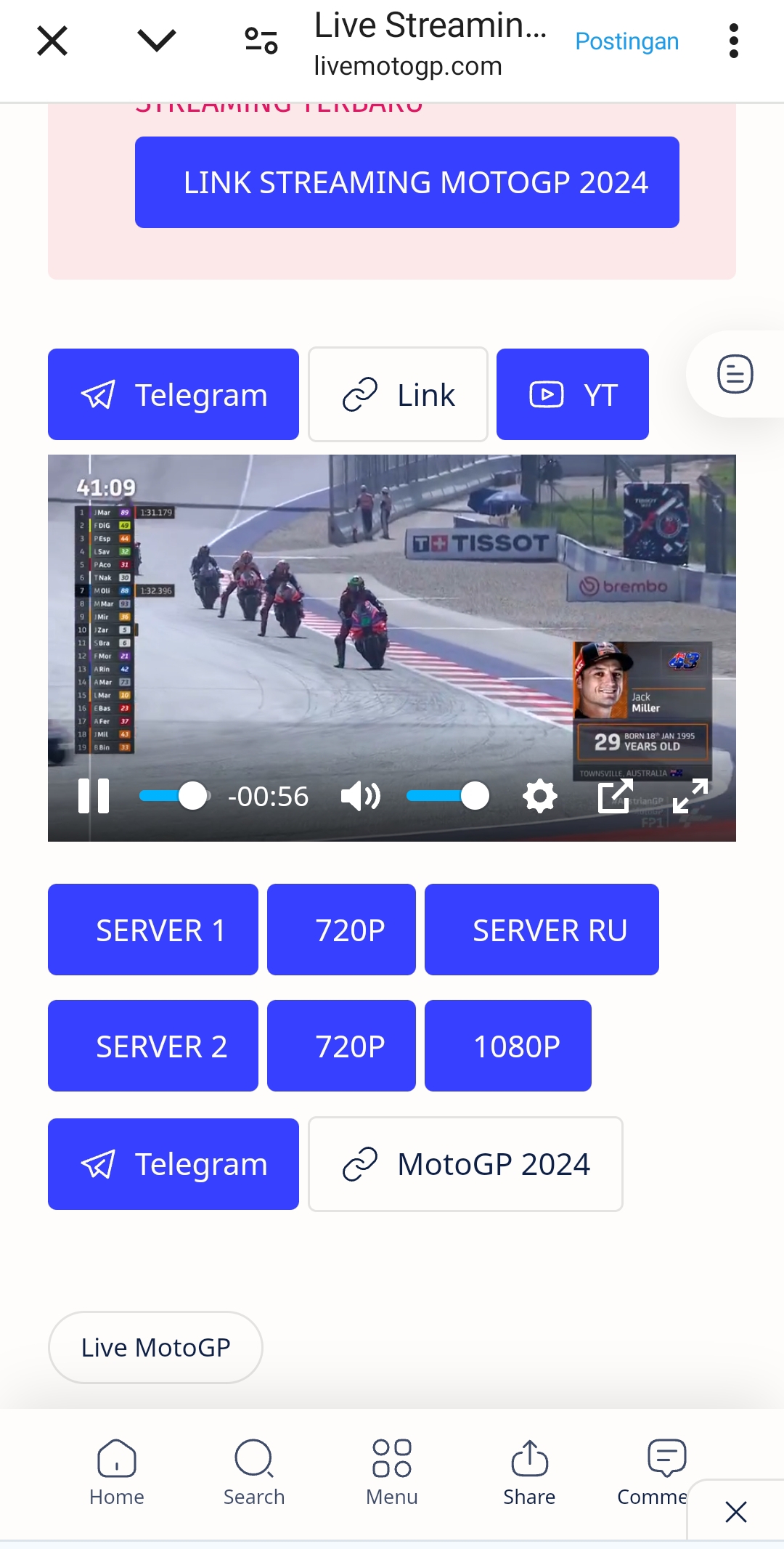784x1549 pixels.
Task: Select SERVER 1
Action: click(153, 930)
